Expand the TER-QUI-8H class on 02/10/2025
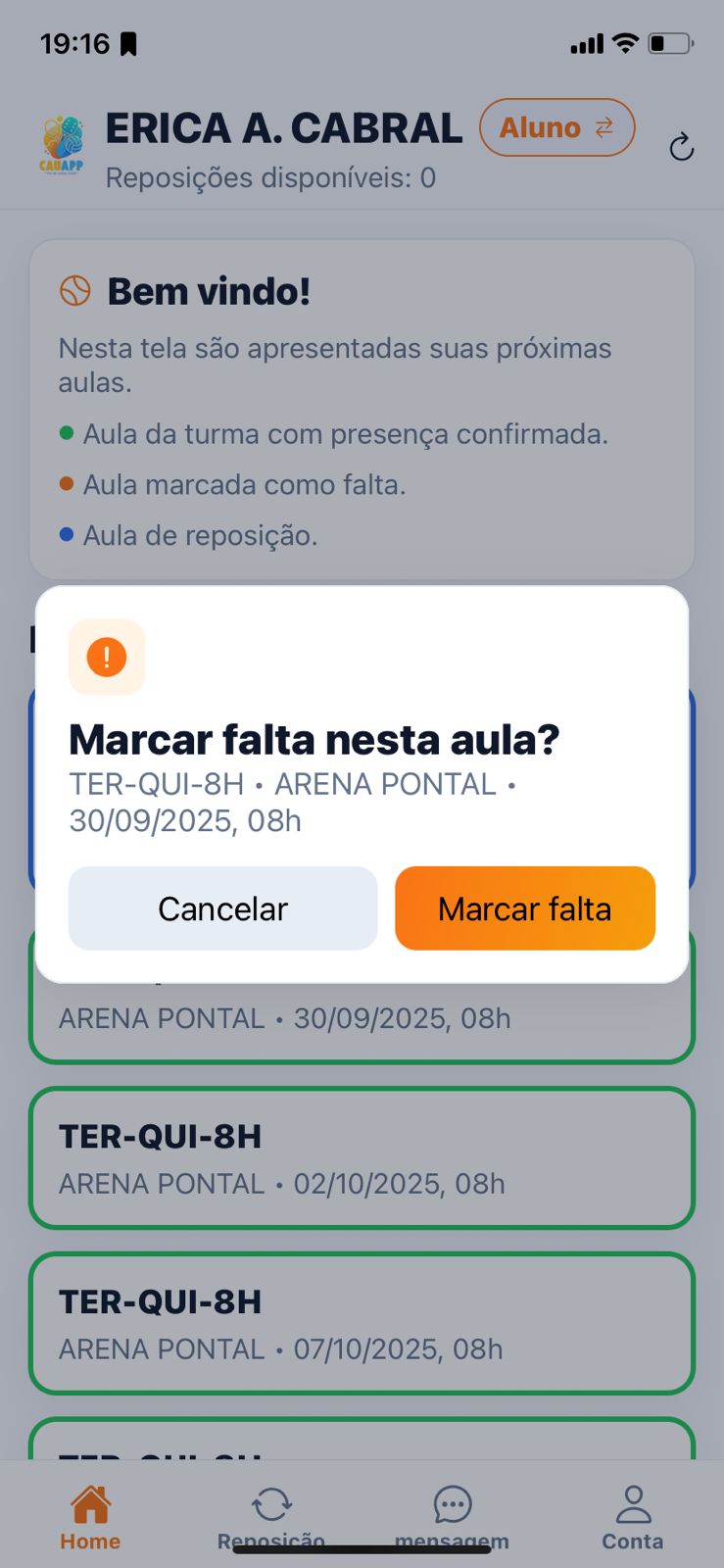This screenshot has width=724, height=1568. pyautogui.click(x=361, y=1158)
